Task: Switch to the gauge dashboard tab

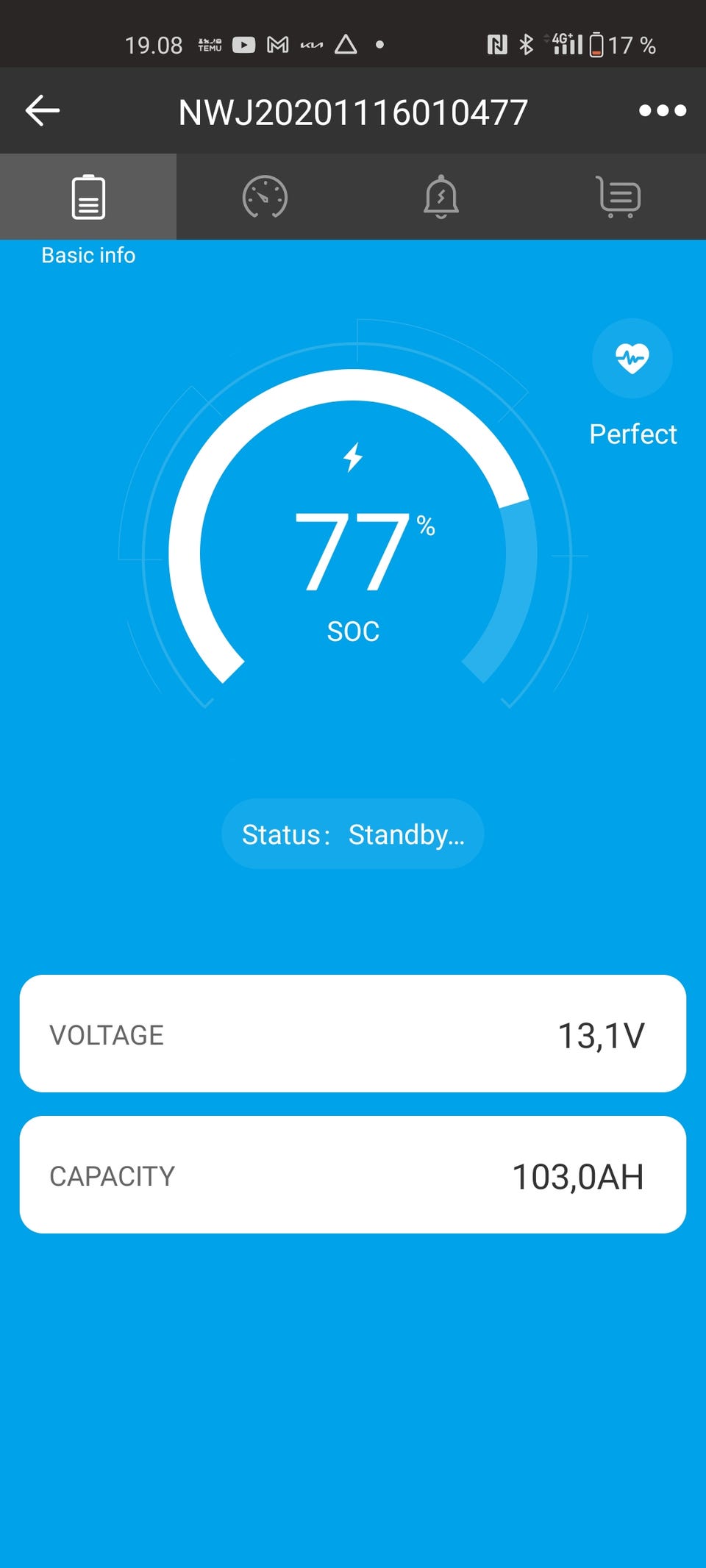Action: pyautogui.click(x=265, y=197)
